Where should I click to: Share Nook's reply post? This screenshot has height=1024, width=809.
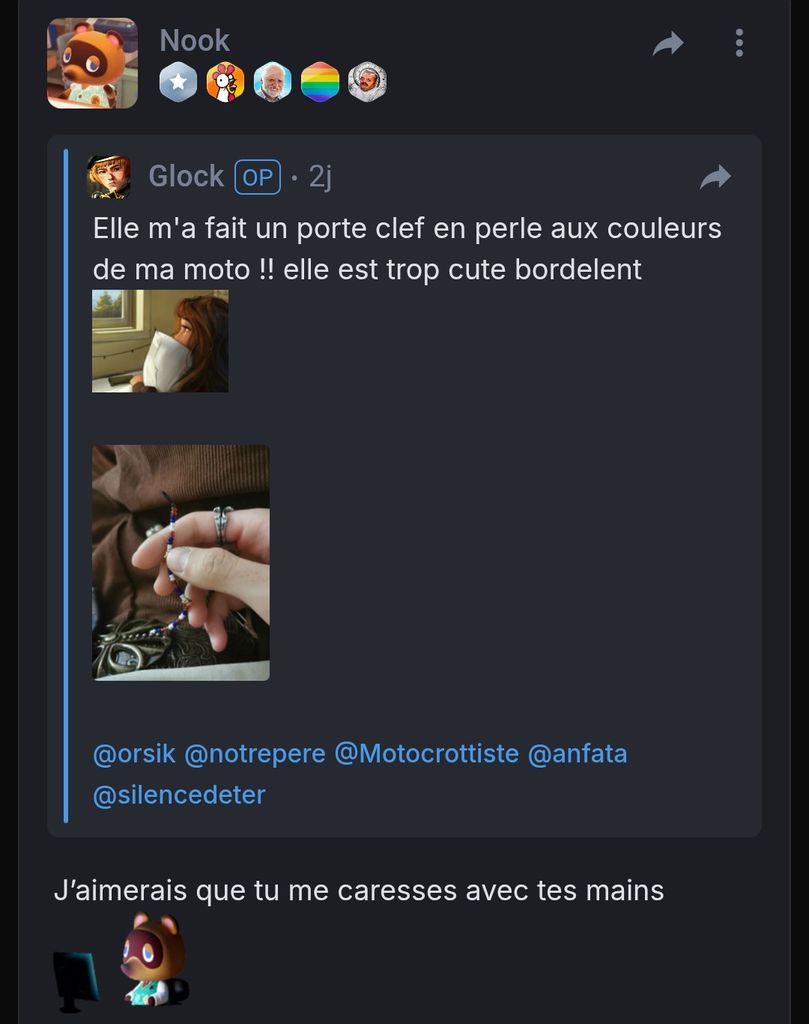click(x=668, y=43)
